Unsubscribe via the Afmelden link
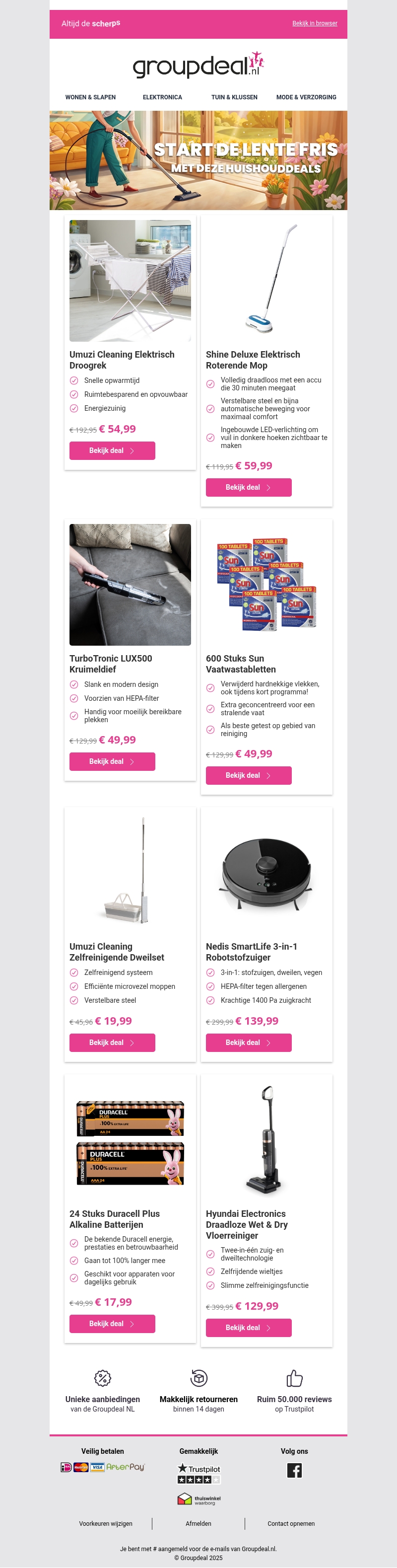Screen dimensions: 397x1568 coord(198,1524)
